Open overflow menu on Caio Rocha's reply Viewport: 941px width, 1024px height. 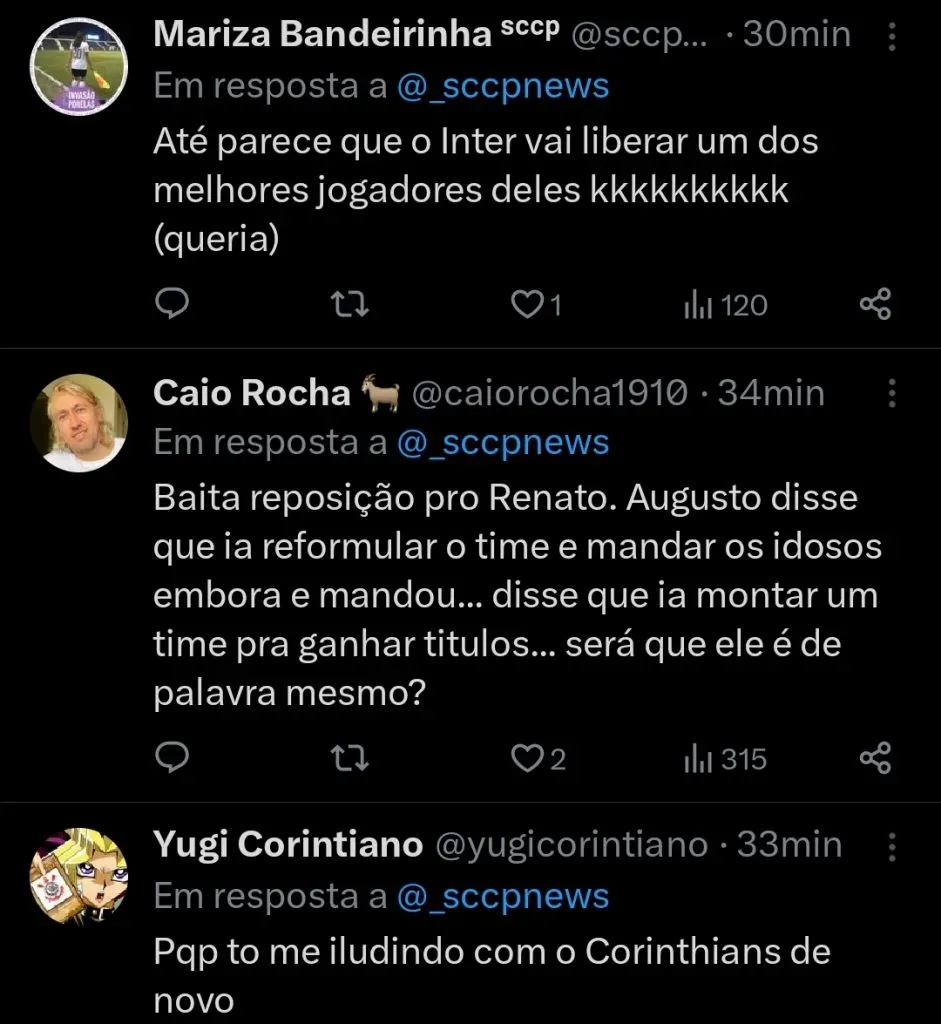[x=892, y=394]
